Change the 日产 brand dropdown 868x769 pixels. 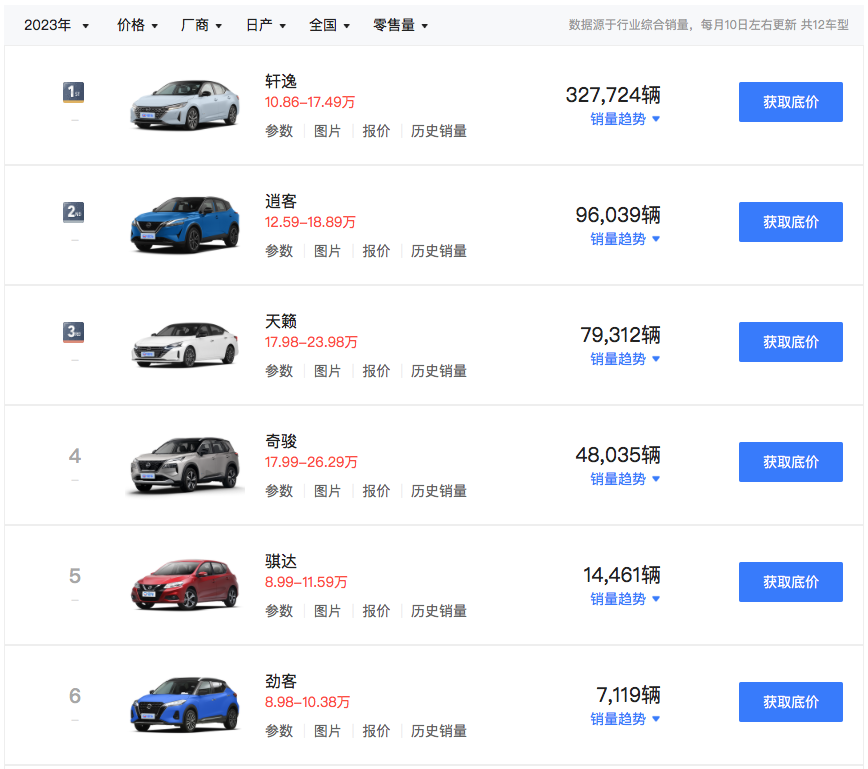tap(265, 25)
